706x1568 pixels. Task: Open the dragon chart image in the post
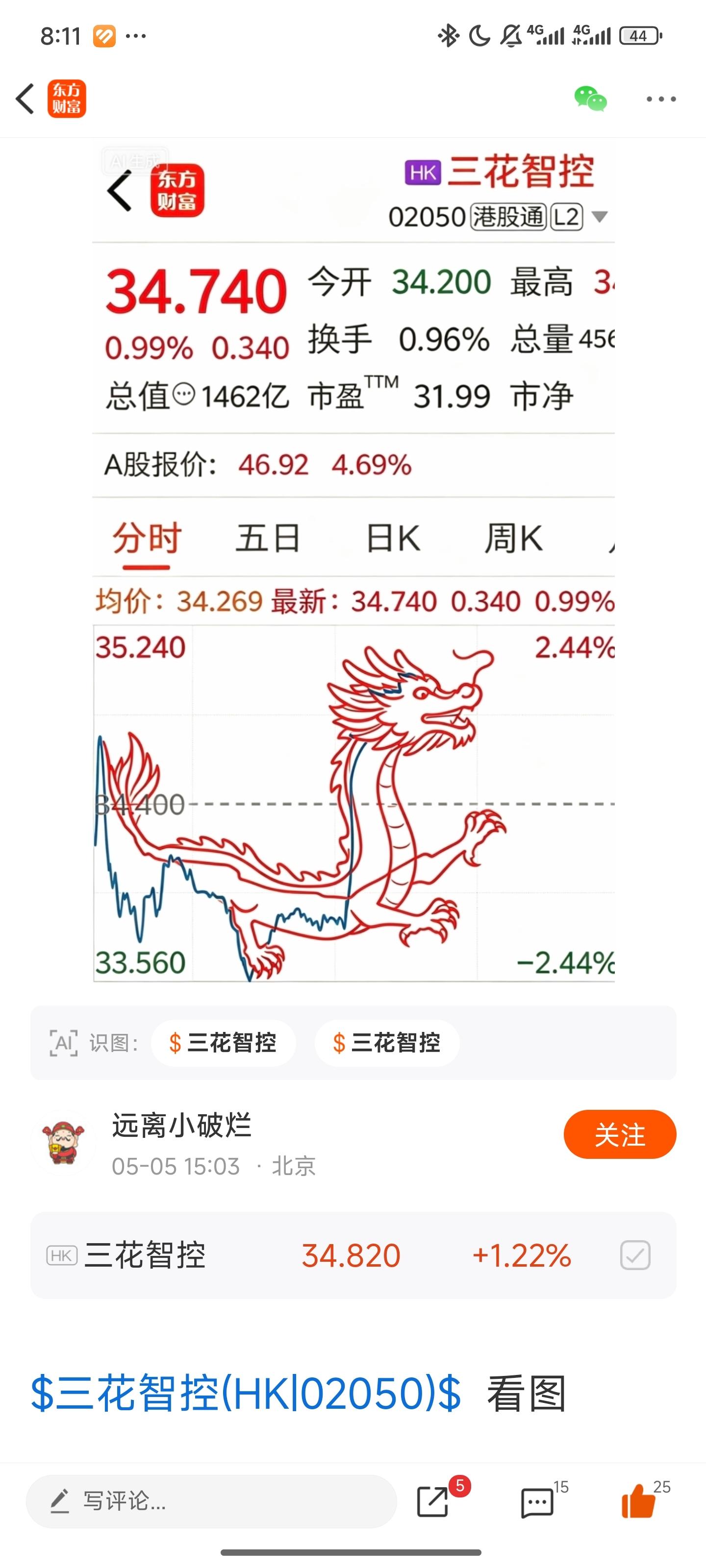tap(353, 564)
